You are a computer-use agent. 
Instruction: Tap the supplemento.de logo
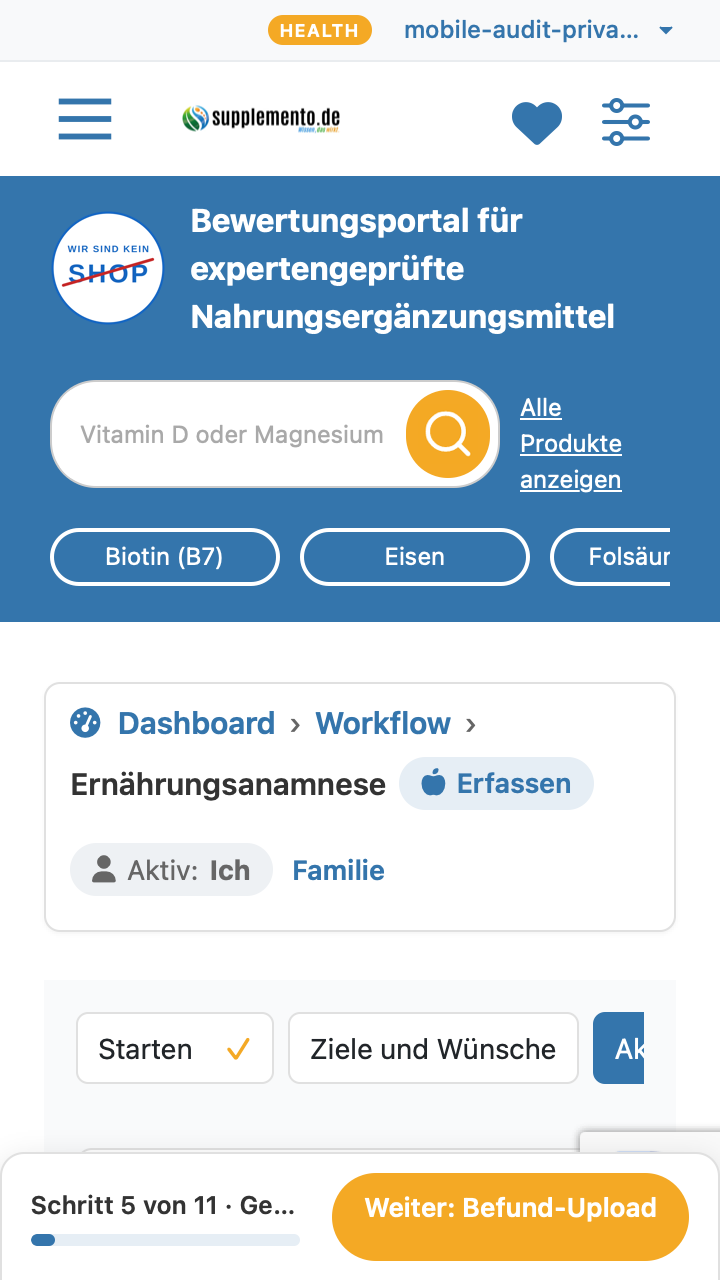tap(261, 119)
